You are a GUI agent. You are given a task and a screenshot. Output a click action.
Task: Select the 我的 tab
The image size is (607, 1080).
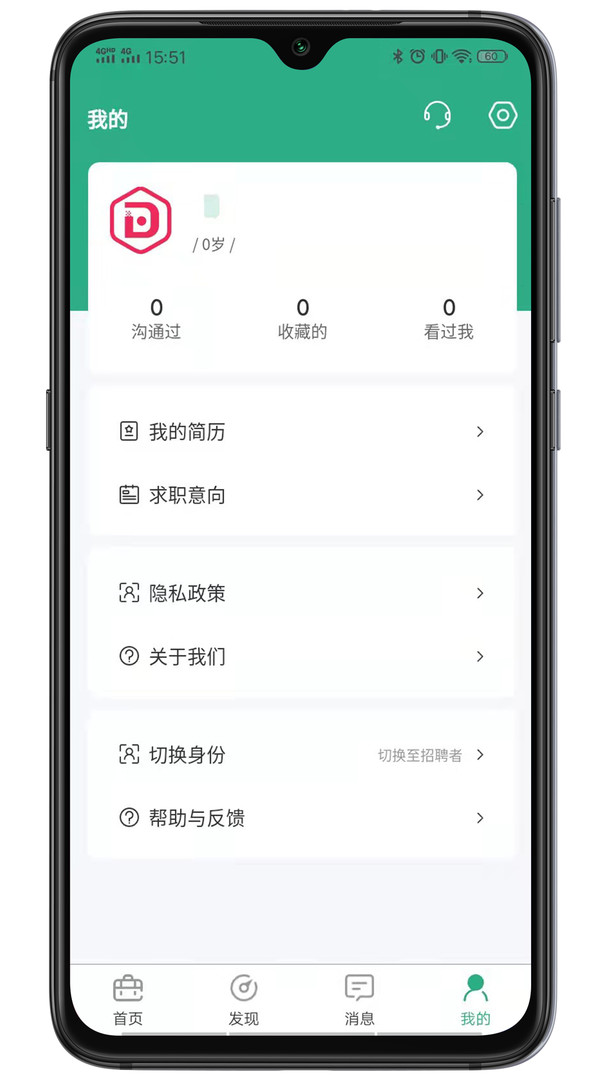(475, 1000)
